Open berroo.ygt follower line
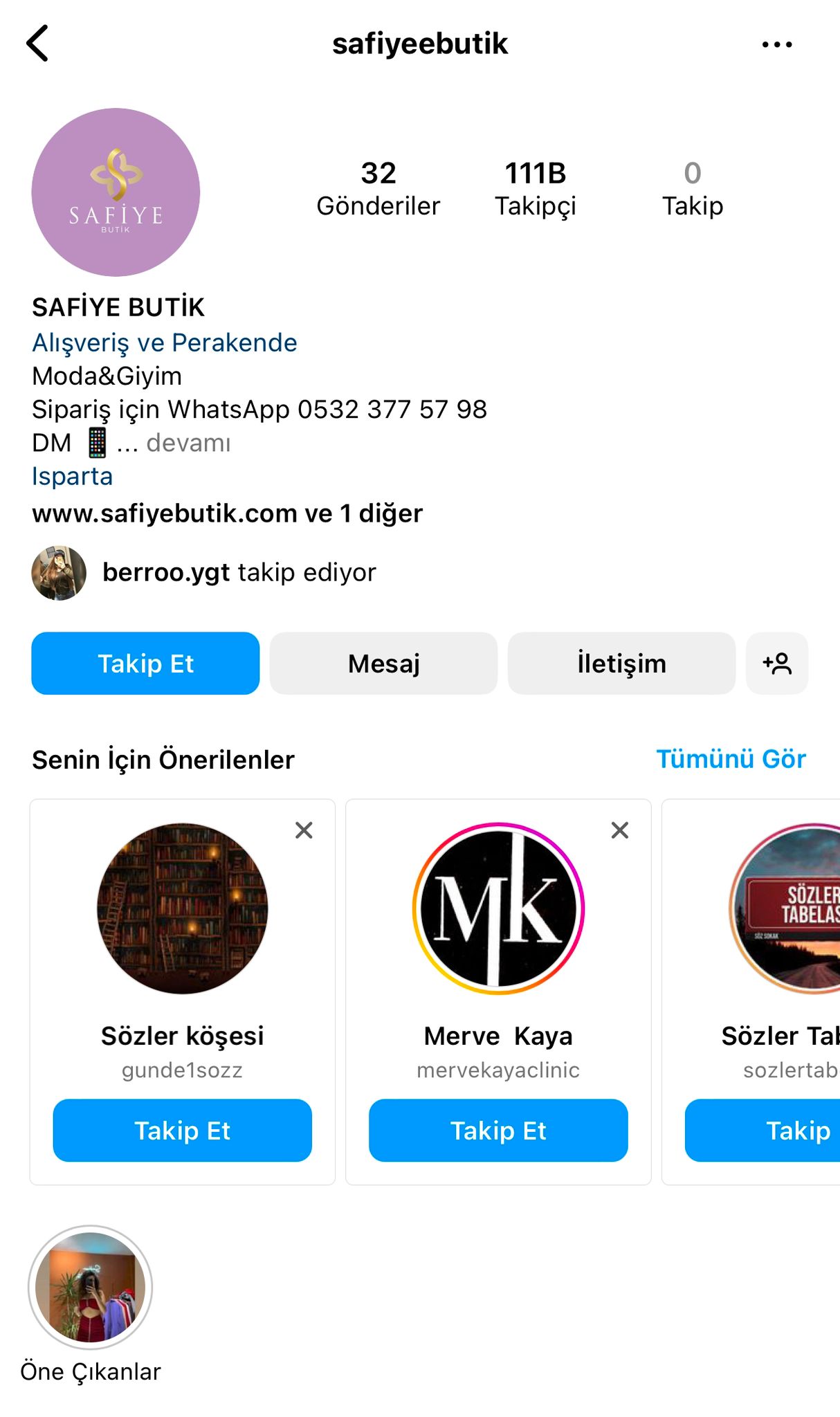840x1417 pixels. (x=239, y=572)
